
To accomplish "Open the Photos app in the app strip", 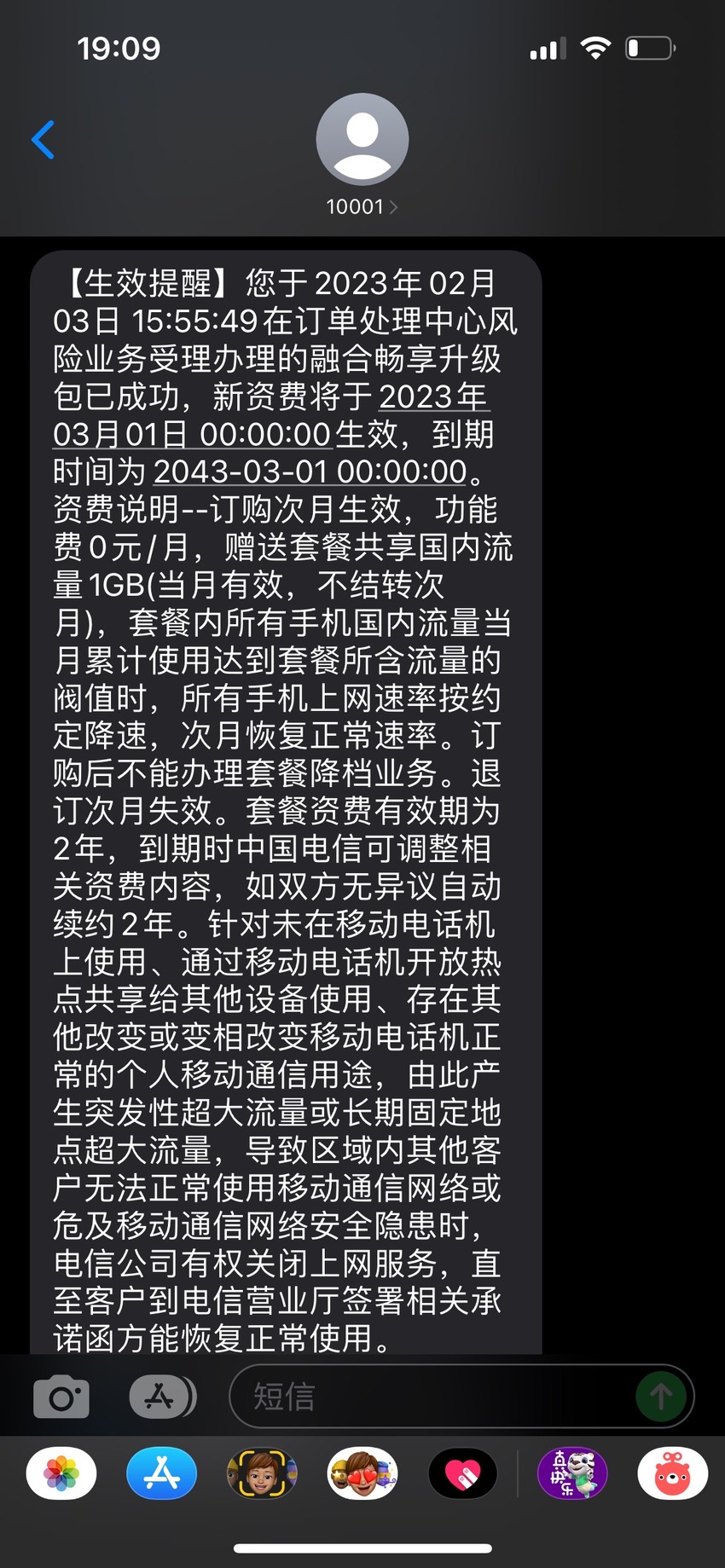I will pos(61,1473).
